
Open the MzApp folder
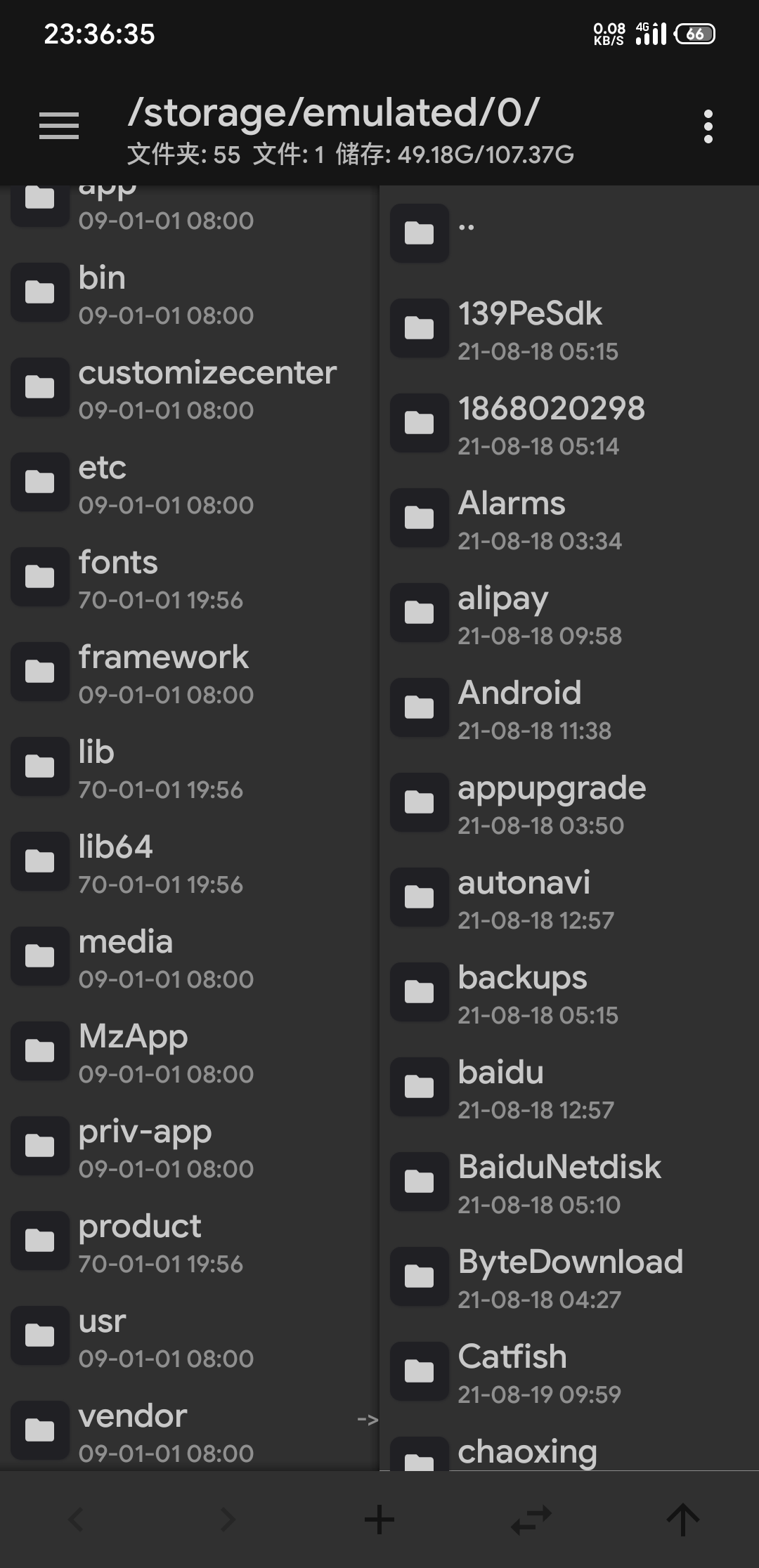point(190,1052)
